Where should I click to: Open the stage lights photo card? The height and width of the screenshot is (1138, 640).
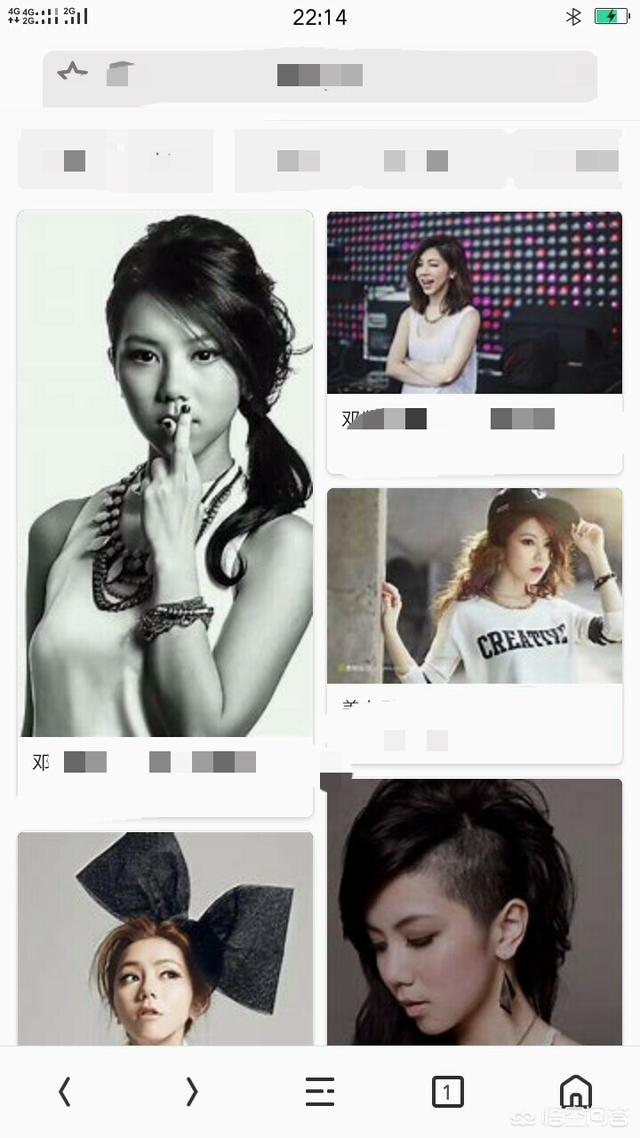(475, 342)
